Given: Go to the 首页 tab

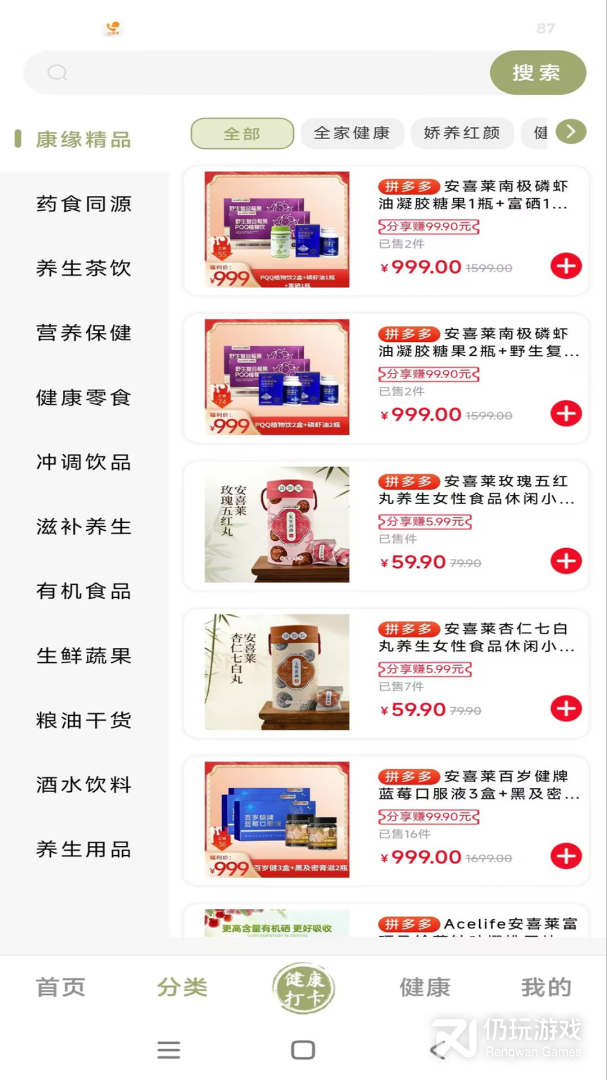Looking at the screenshot, I should click(x=61, y=987).
